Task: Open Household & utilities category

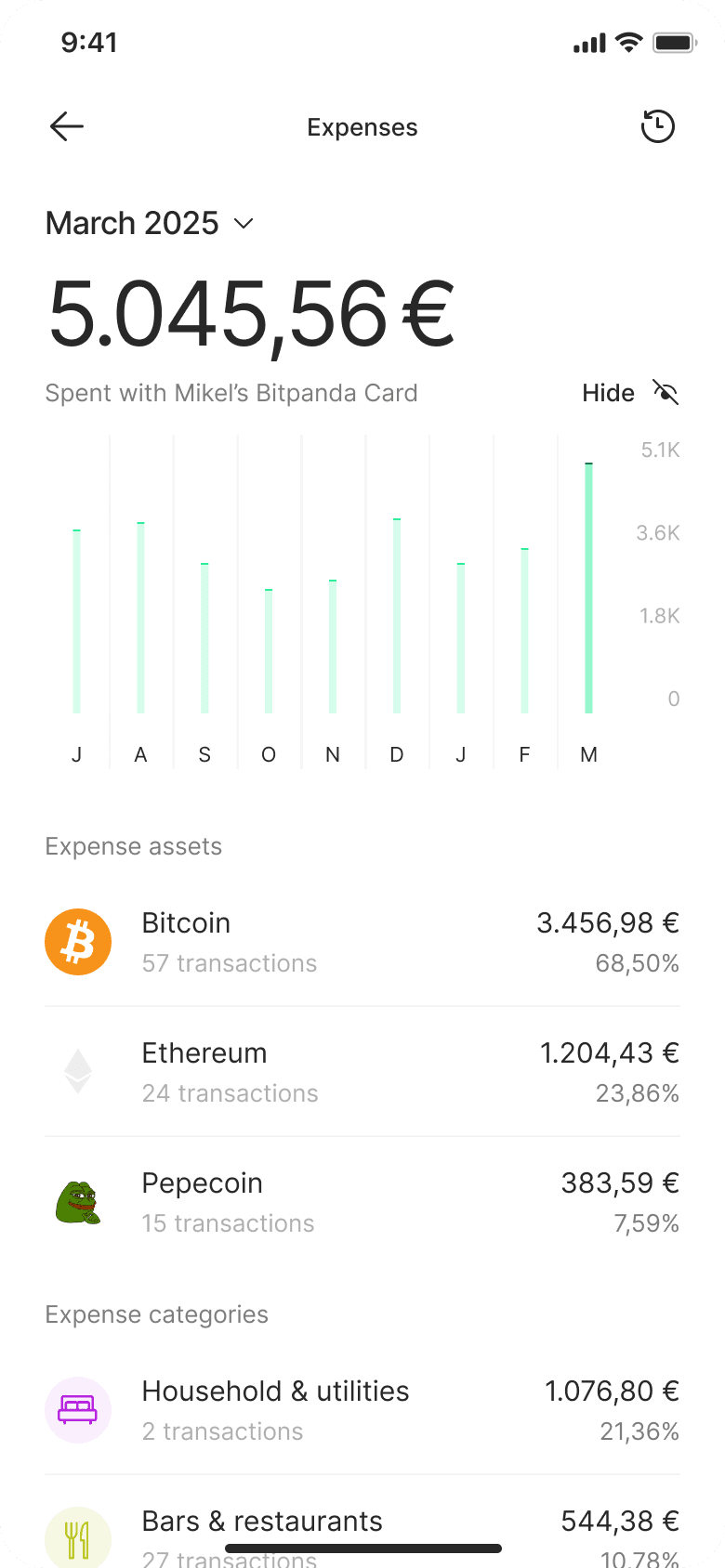Action: pyautogui.click(x=362, y=1410)
